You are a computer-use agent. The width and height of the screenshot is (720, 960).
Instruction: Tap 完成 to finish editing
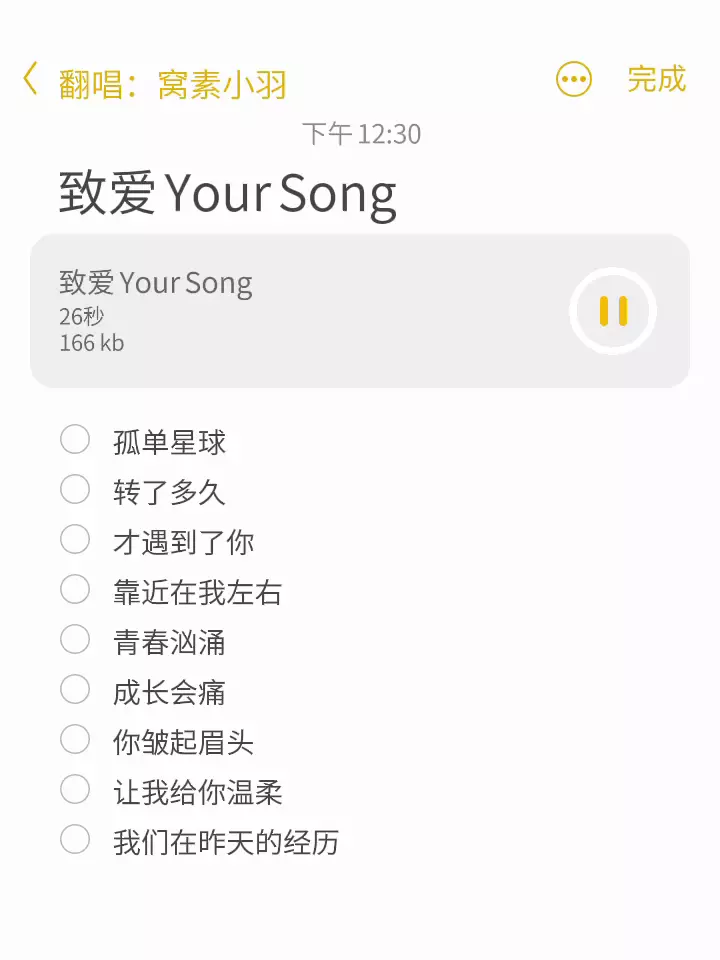tap(657, 79)
